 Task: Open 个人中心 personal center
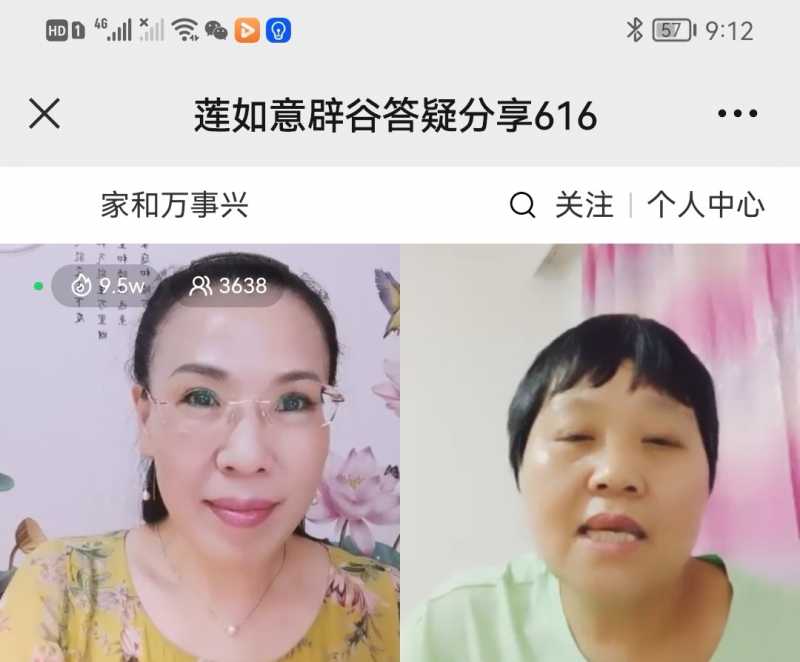705,206
